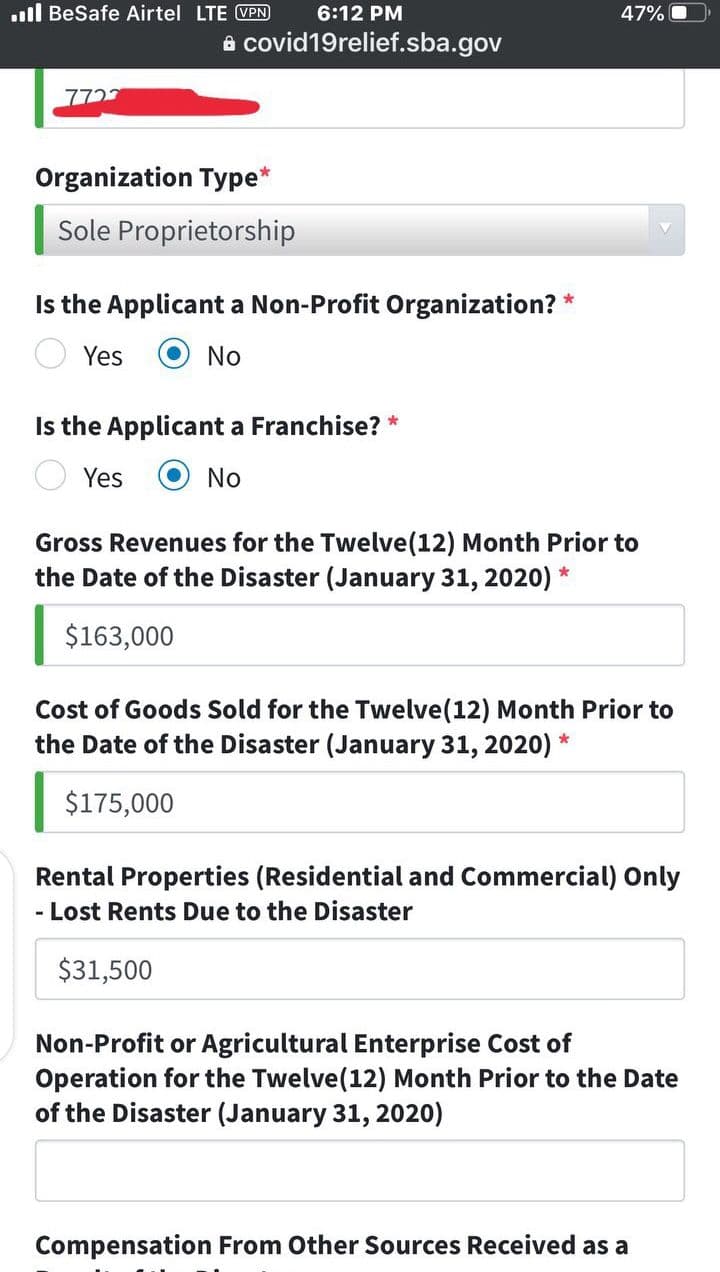Tap the covid19relief.sba.gov address bar
The width and height of the screenshot is (720, 1272).
[x=362, y=43]
